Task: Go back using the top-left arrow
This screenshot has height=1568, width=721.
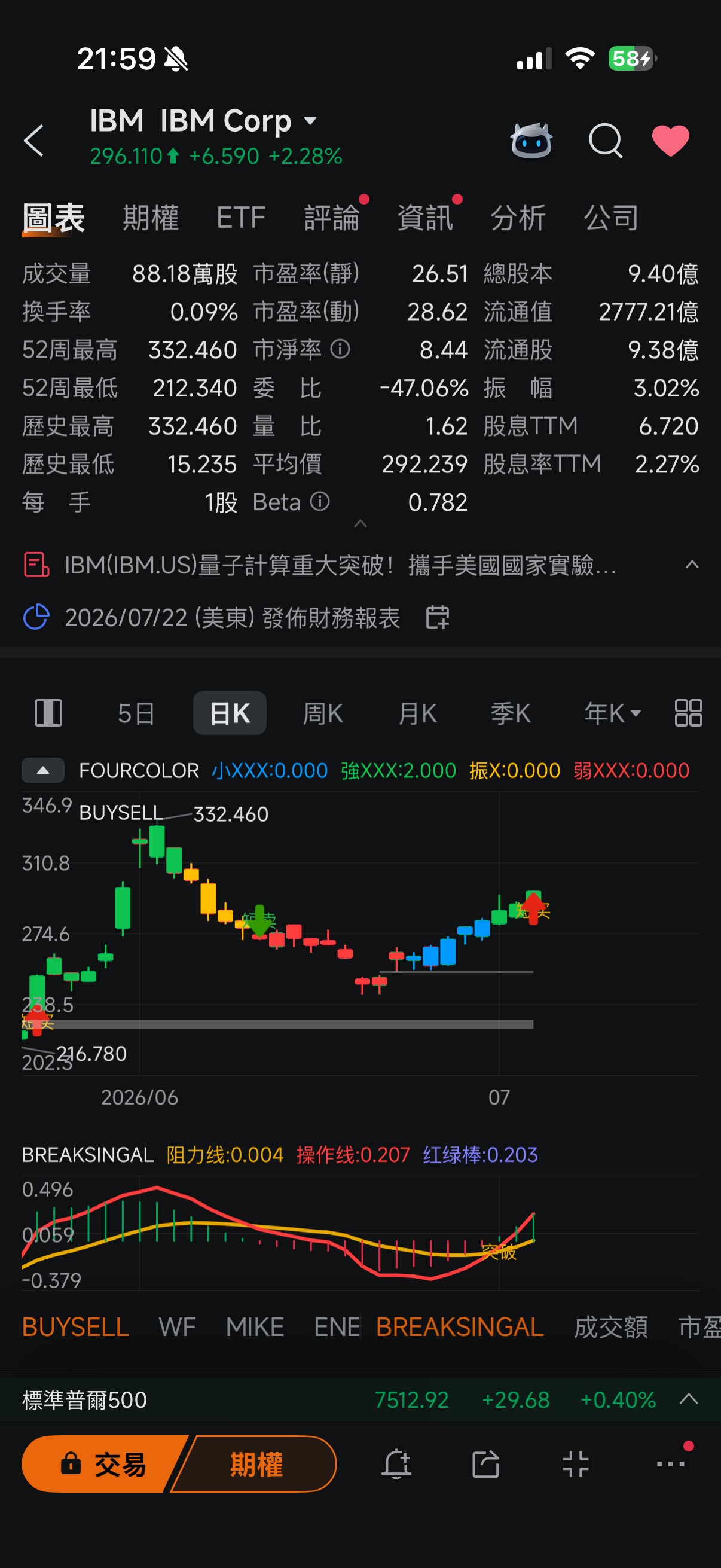Action: (34, 141)
